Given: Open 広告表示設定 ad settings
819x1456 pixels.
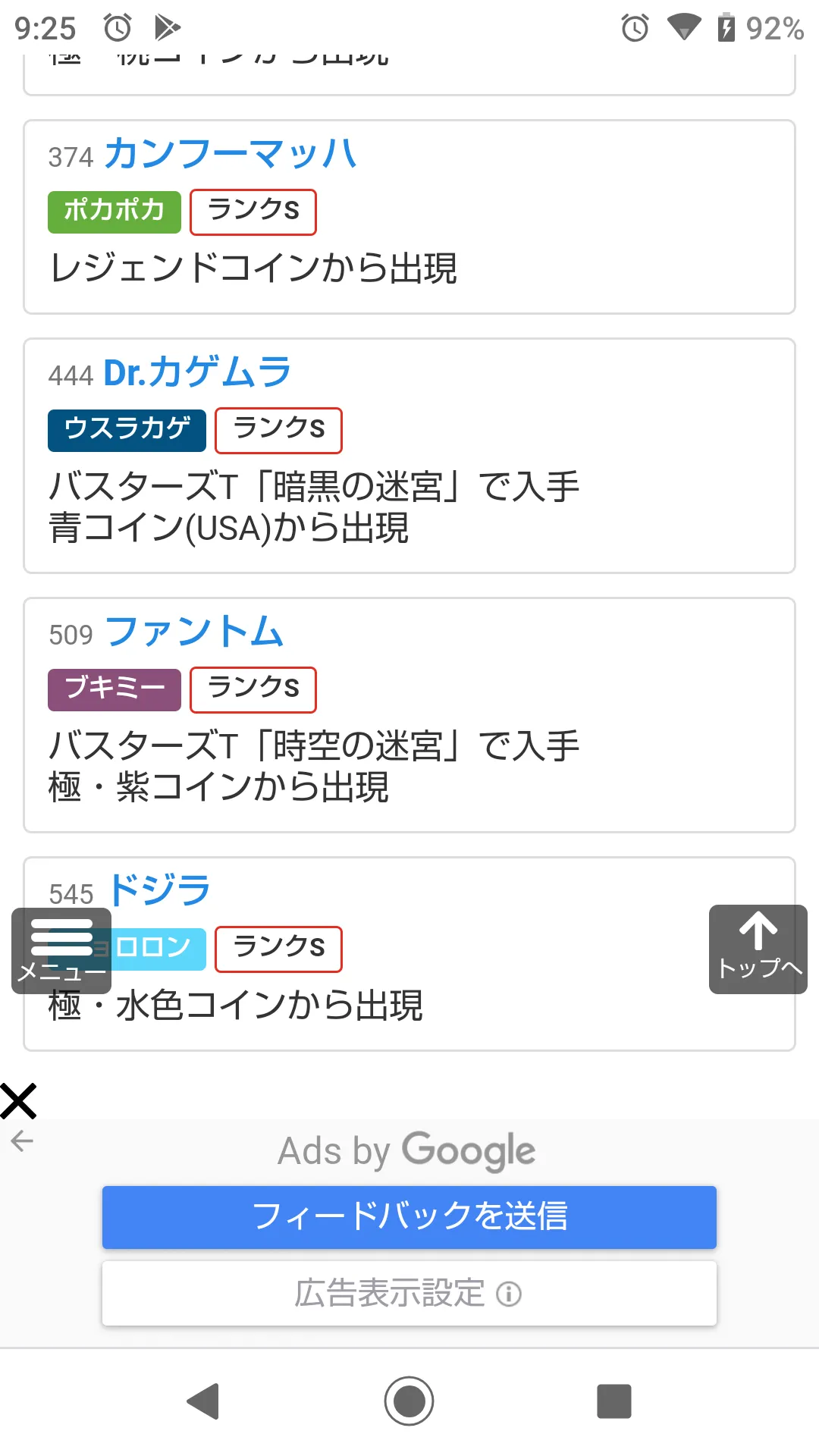Looking at the screenshot, I should click(409, 1294).
